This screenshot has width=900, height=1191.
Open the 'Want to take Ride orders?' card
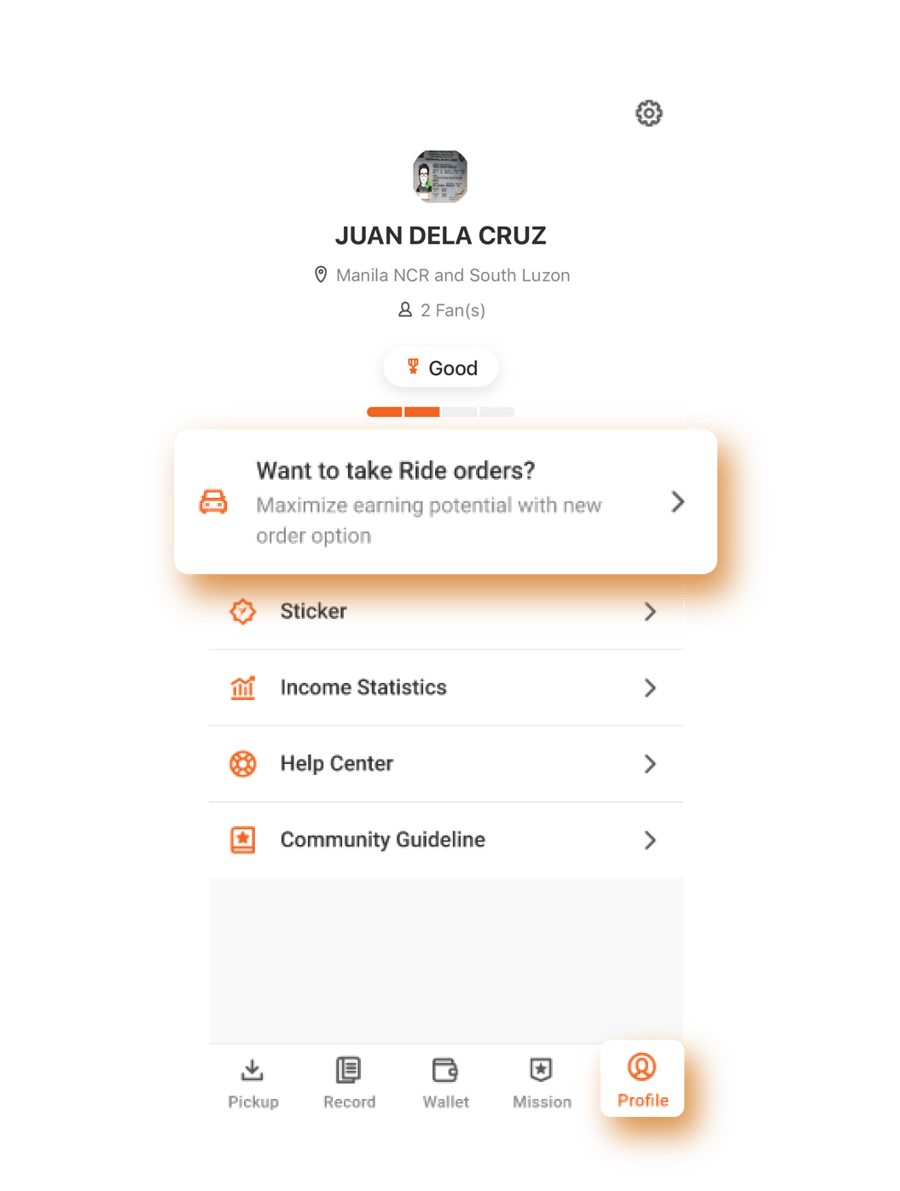tap(445, 502)
